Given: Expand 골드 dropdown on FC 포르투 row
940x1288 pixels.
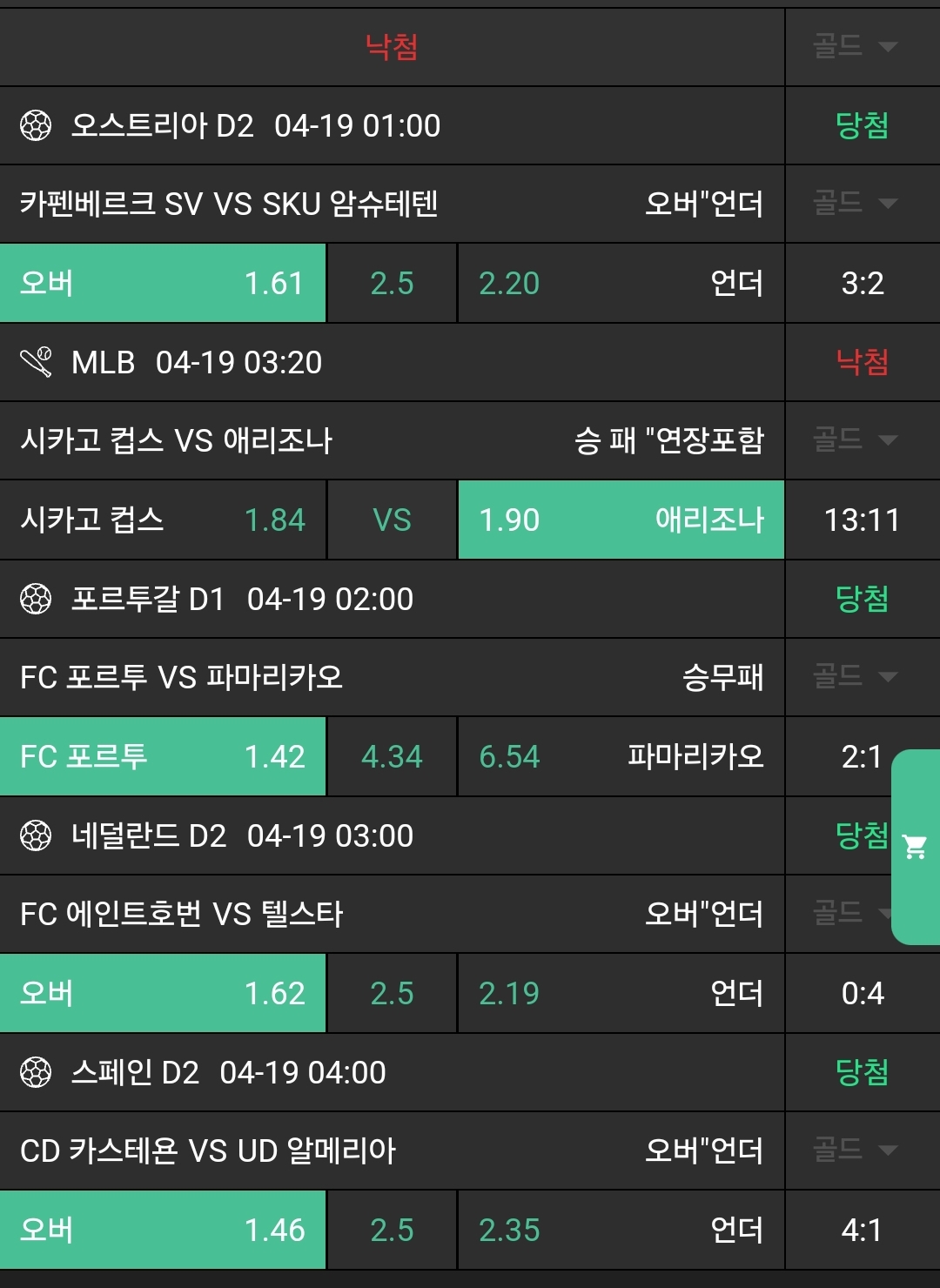Looking at the screenshot, I should (x=855, y=676).
